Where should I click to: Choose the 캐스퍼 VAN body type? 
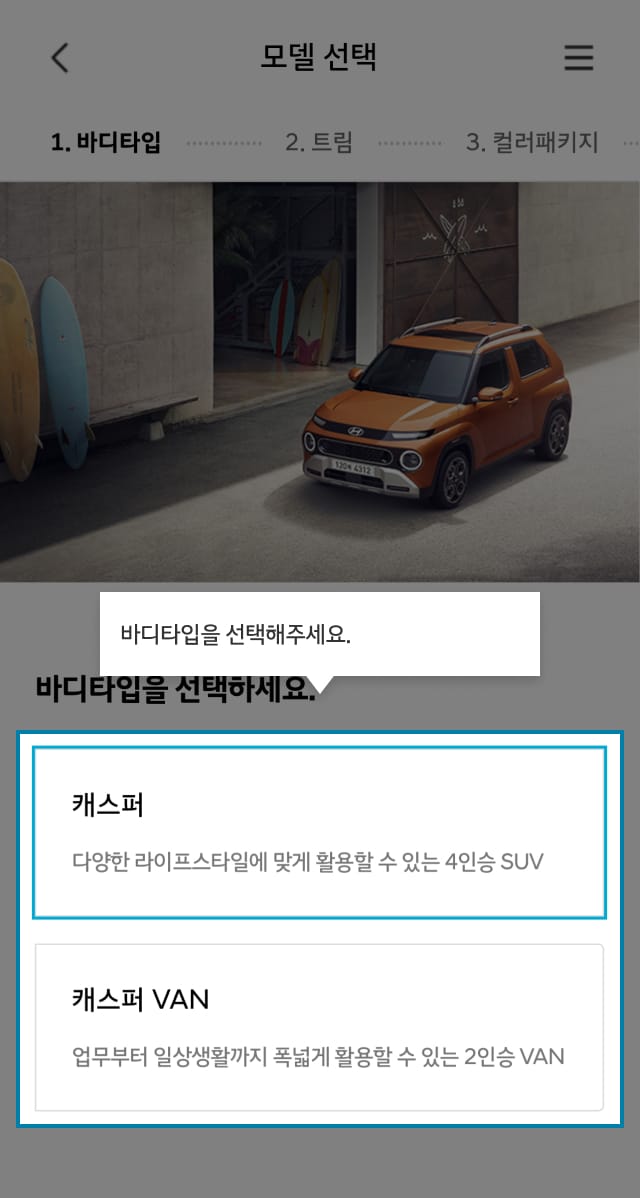[x=319, y=1027]
